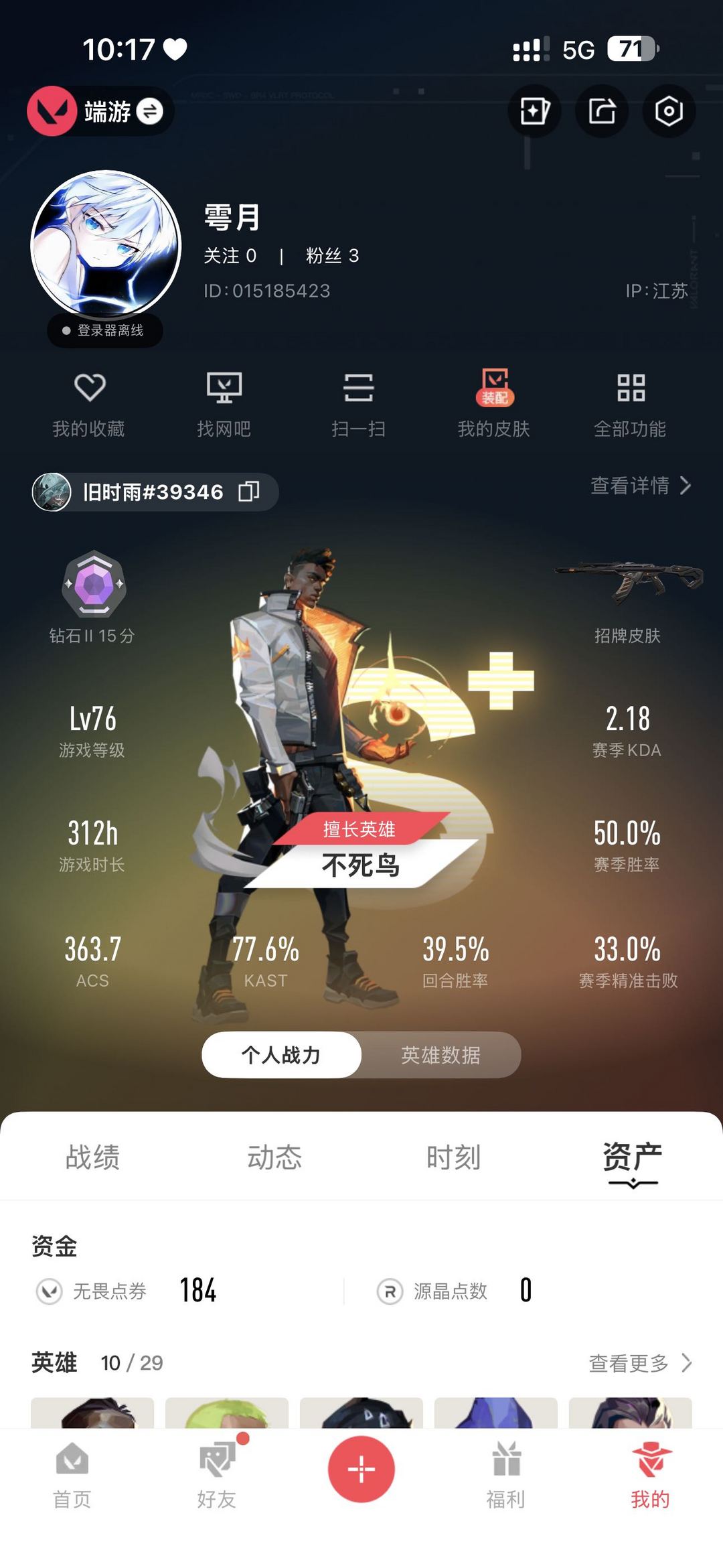This screenshot has height=1568, width=723.
Task: Open 我的皮肤 with the 装配 badge
Action: [495, 402]
